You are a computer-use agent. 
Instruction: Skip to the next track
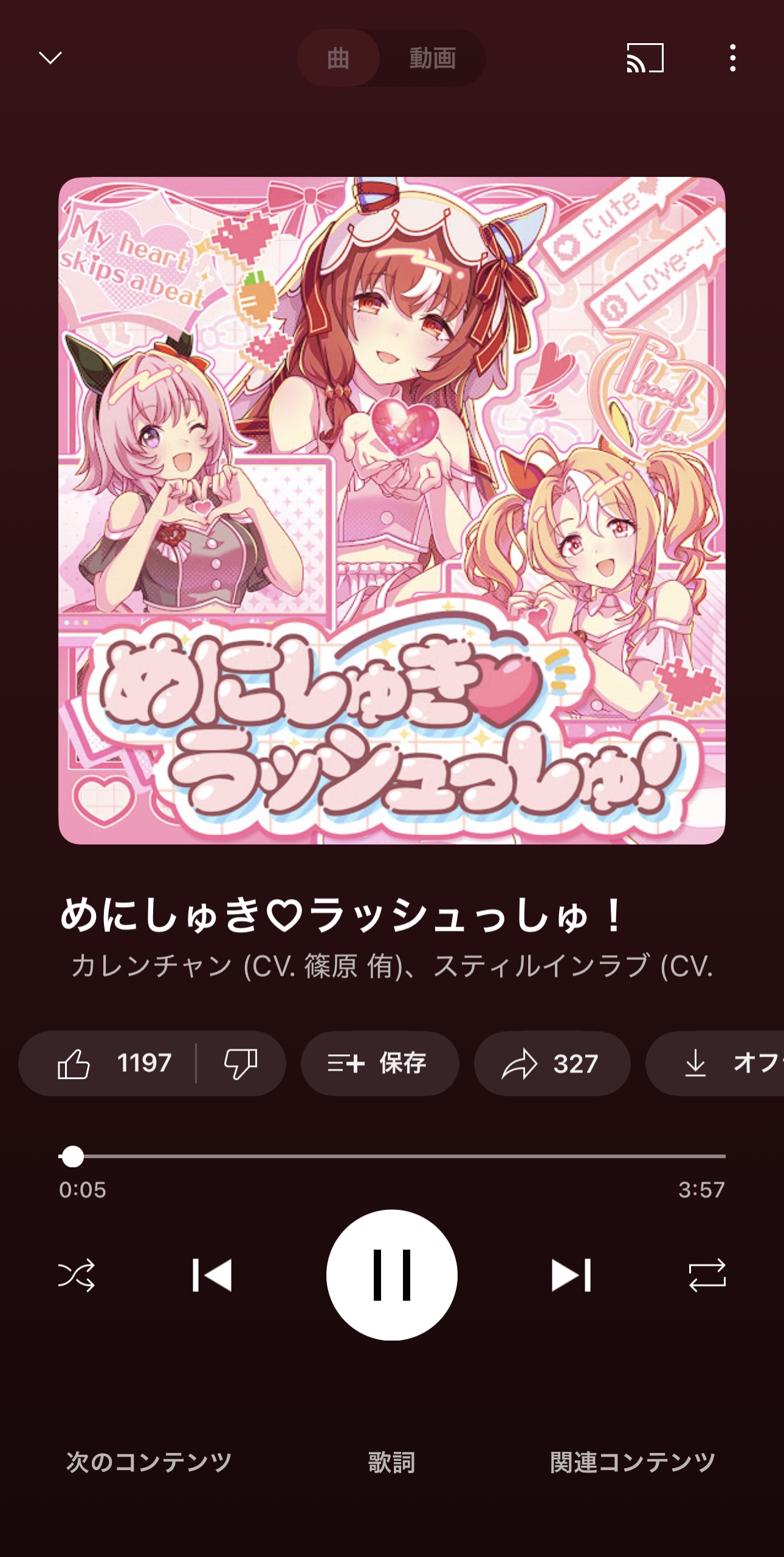click(x=571, y=1275)
